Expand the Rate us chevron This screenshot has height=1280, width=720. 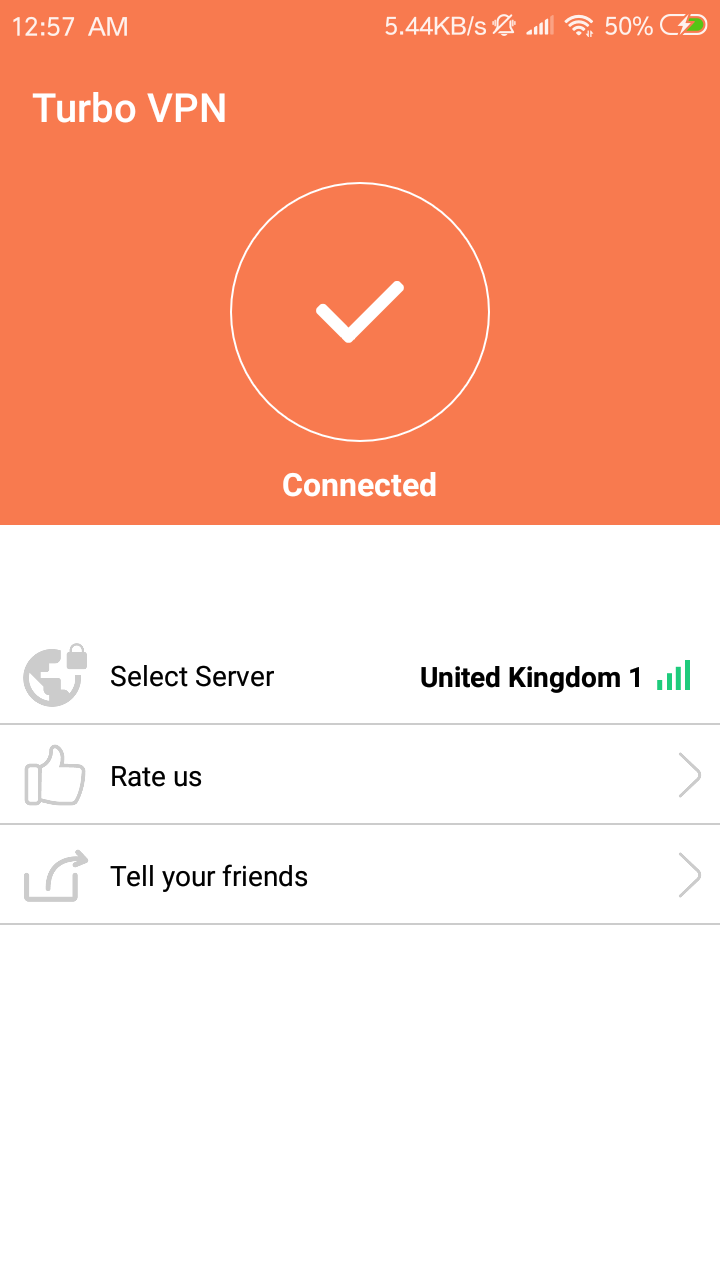tap(689, 775)
